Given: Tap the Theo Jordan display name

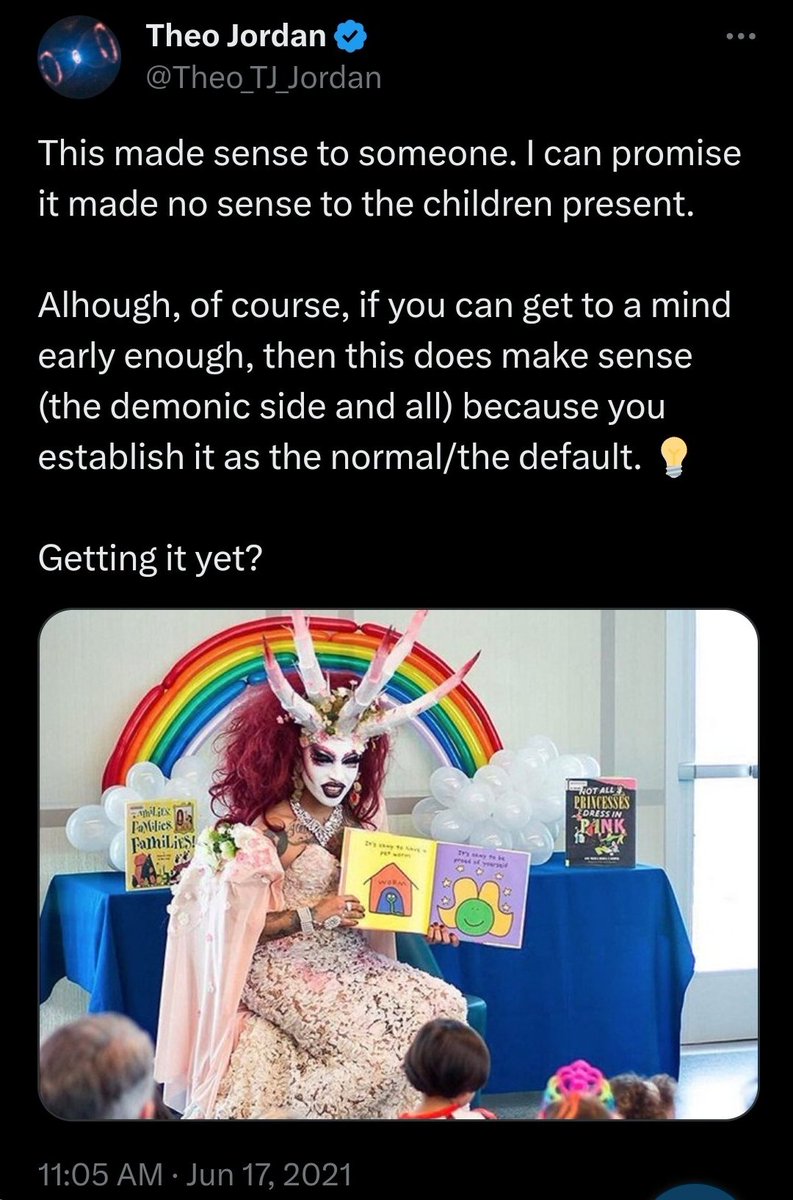Looking at the screenshot, I should pyautogui.click(x=236, y=37).
